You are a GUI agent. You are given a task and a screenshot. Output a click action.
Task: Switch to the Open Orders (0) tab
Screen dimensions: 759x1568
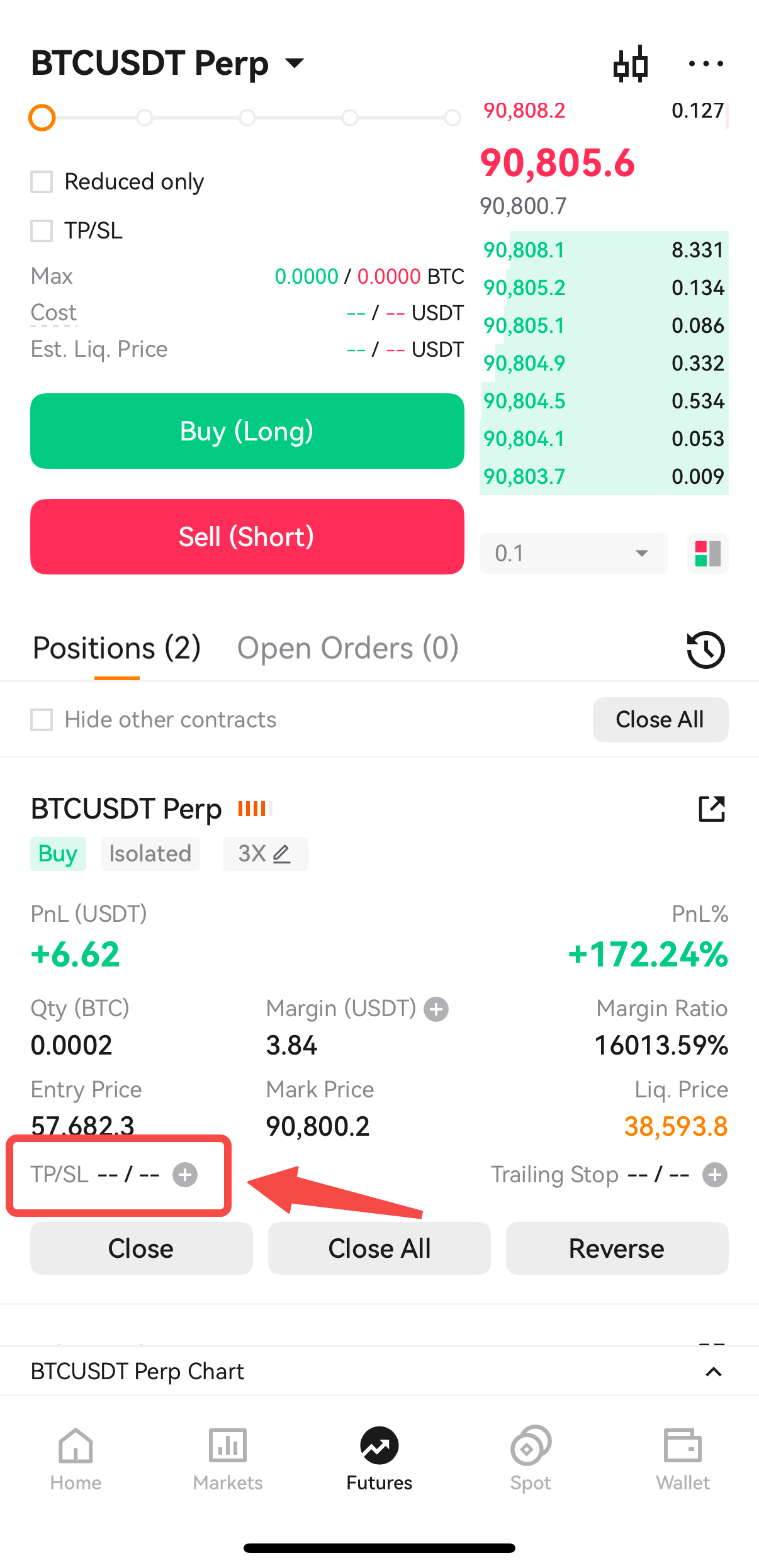(x=347, y=648)
